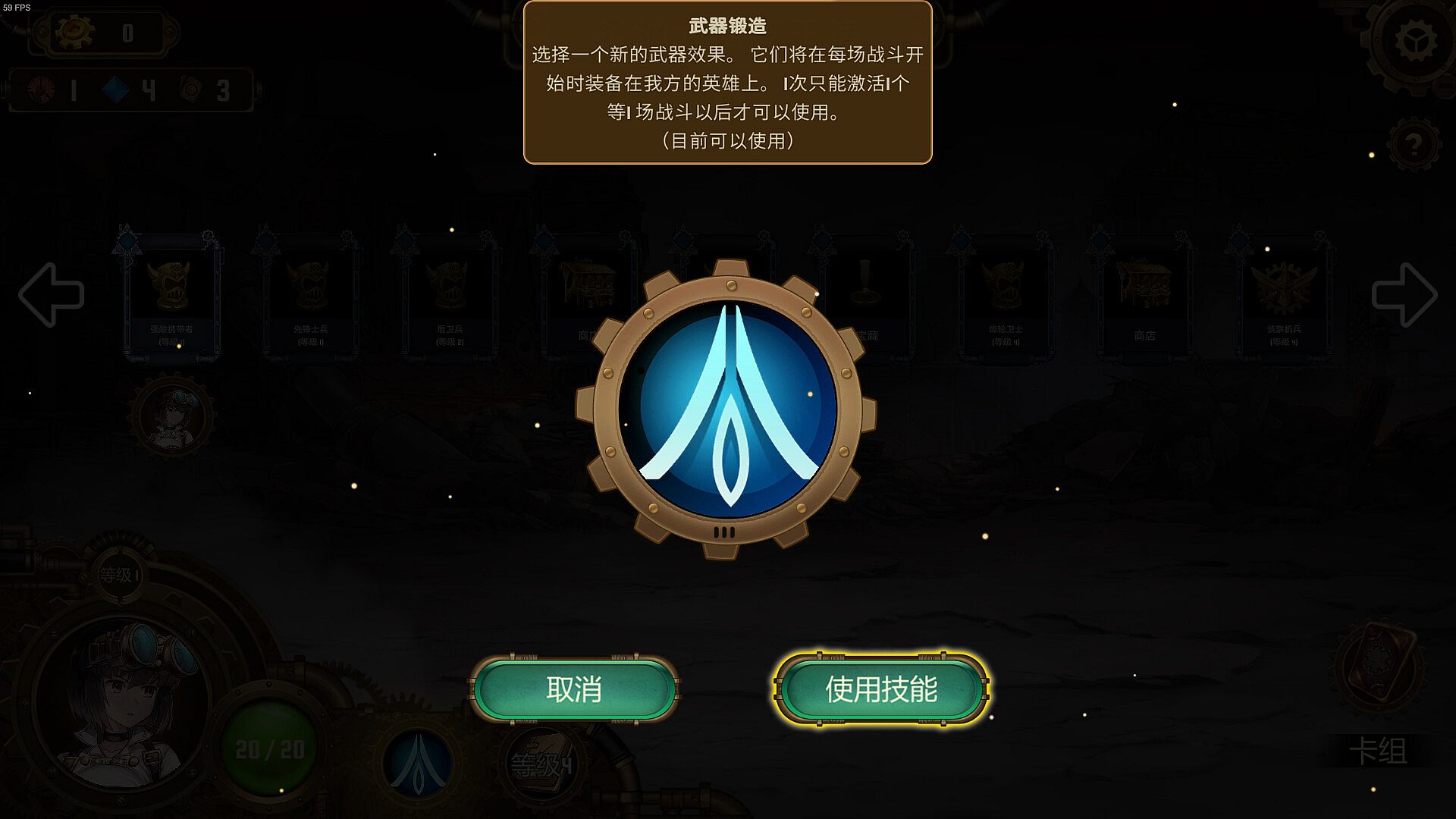
Task: Confirm with the 使用技能 button
Action: (x=881, y=689)
